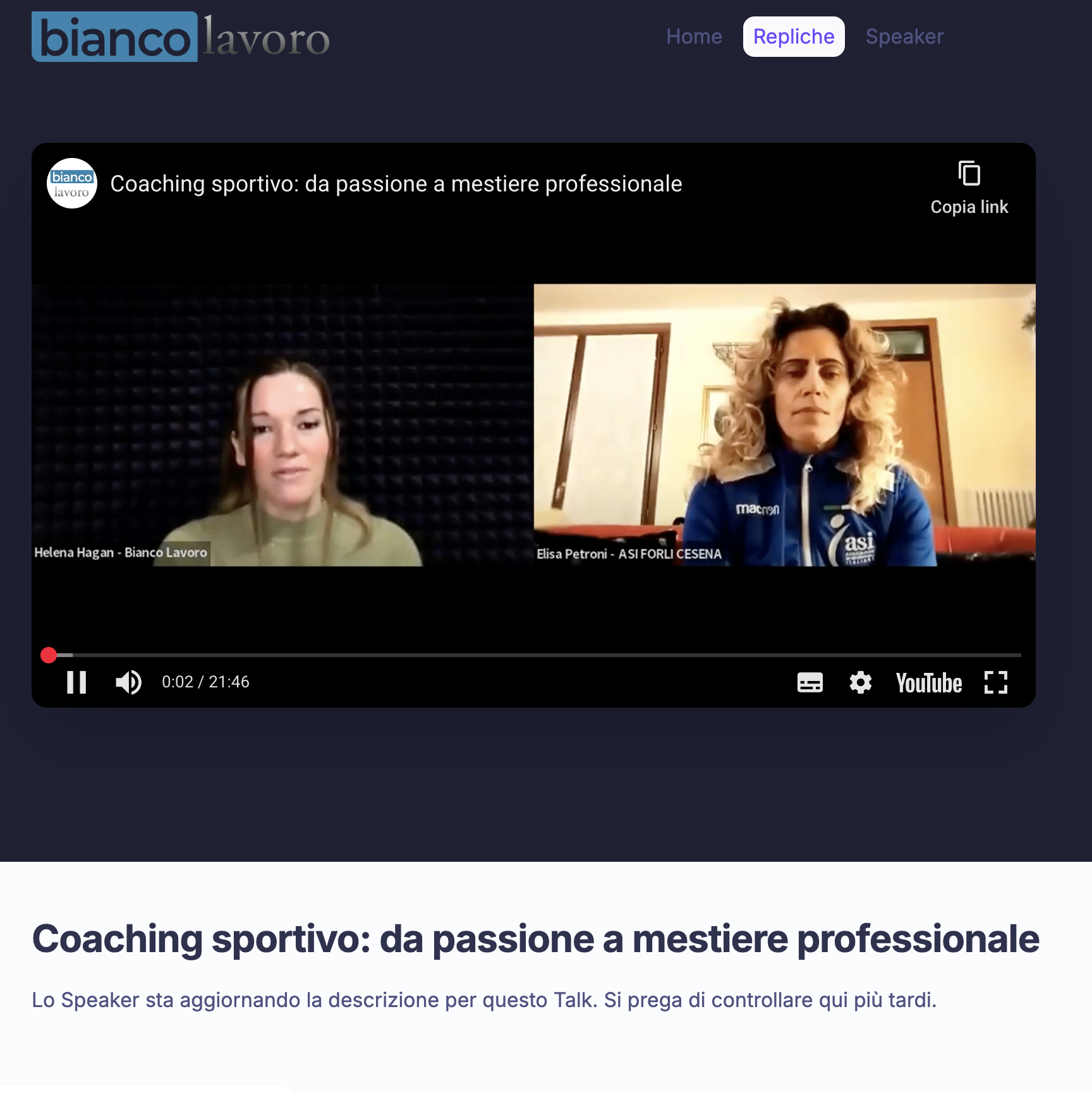The width and height of the screenshot is (1092, 1093).
Task: Open the Repliche tab
Action: 794,37
